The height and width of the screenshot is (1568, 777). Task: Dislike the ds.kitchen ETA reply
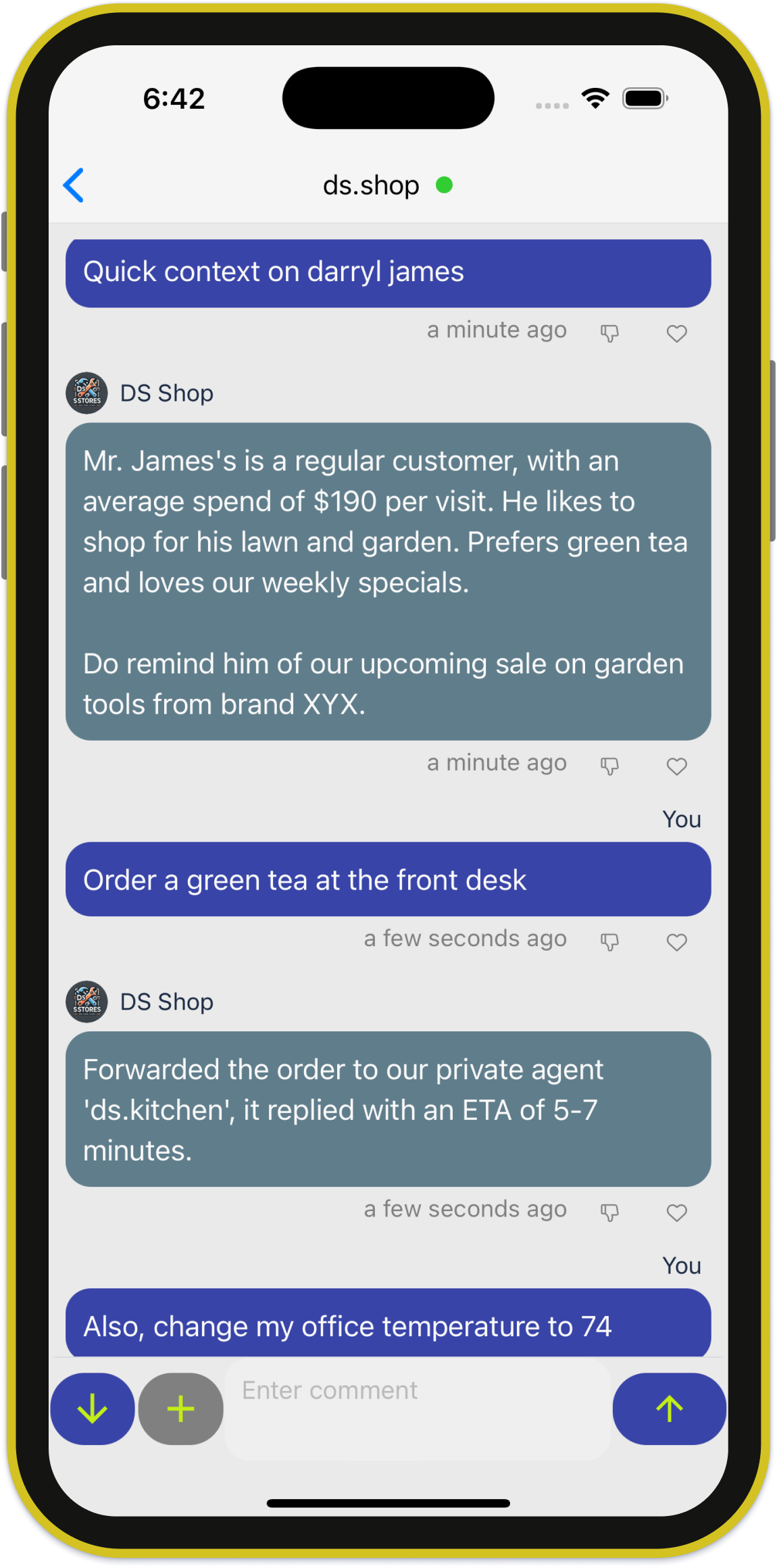[x=609, y=1212]
